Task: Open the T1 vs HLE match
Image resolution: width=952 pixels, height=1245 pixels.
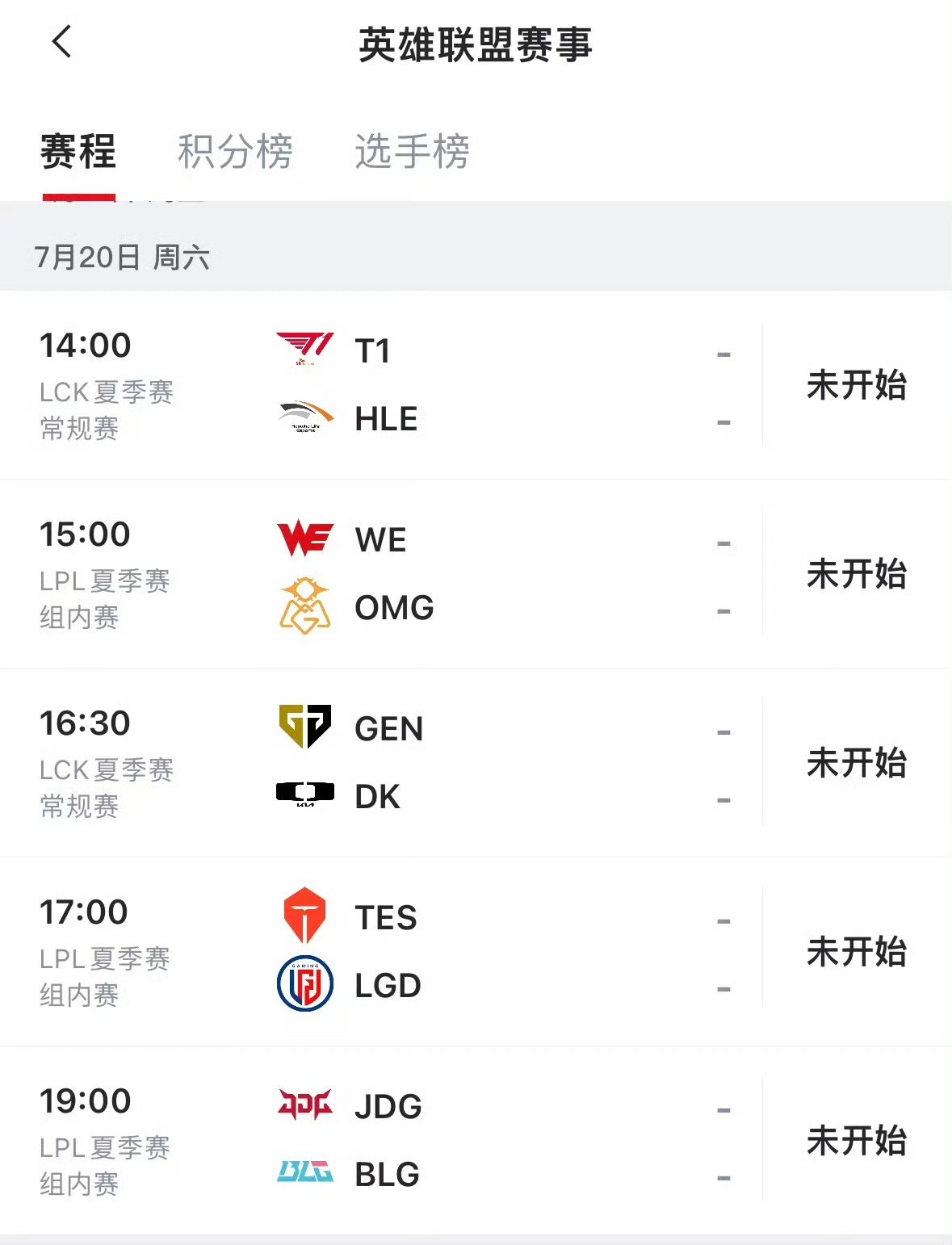Action: point(475,385)
